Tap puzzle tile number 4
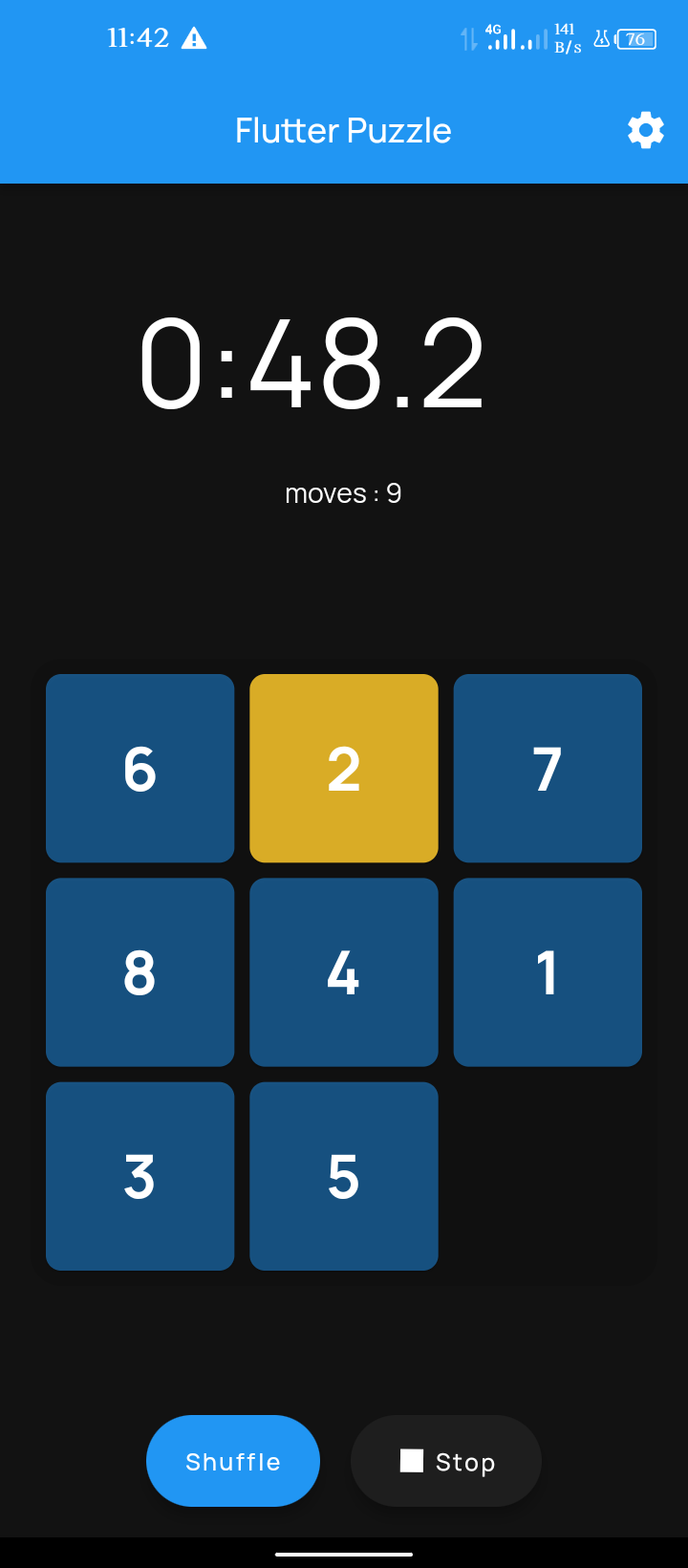688x1568 pixels. 344,971
